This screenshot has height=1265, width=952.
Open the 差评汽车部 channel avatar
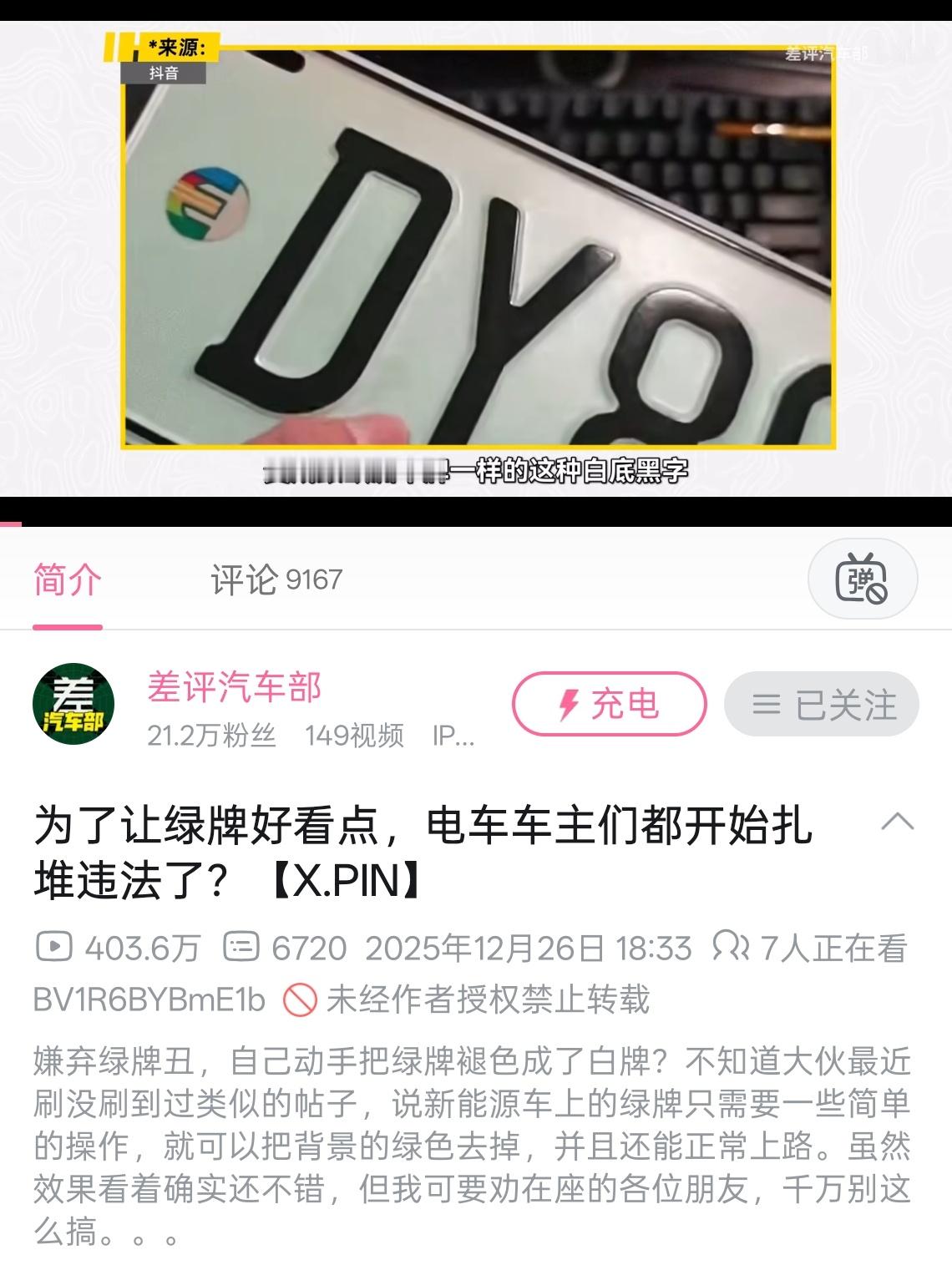[x=73, y=704]
